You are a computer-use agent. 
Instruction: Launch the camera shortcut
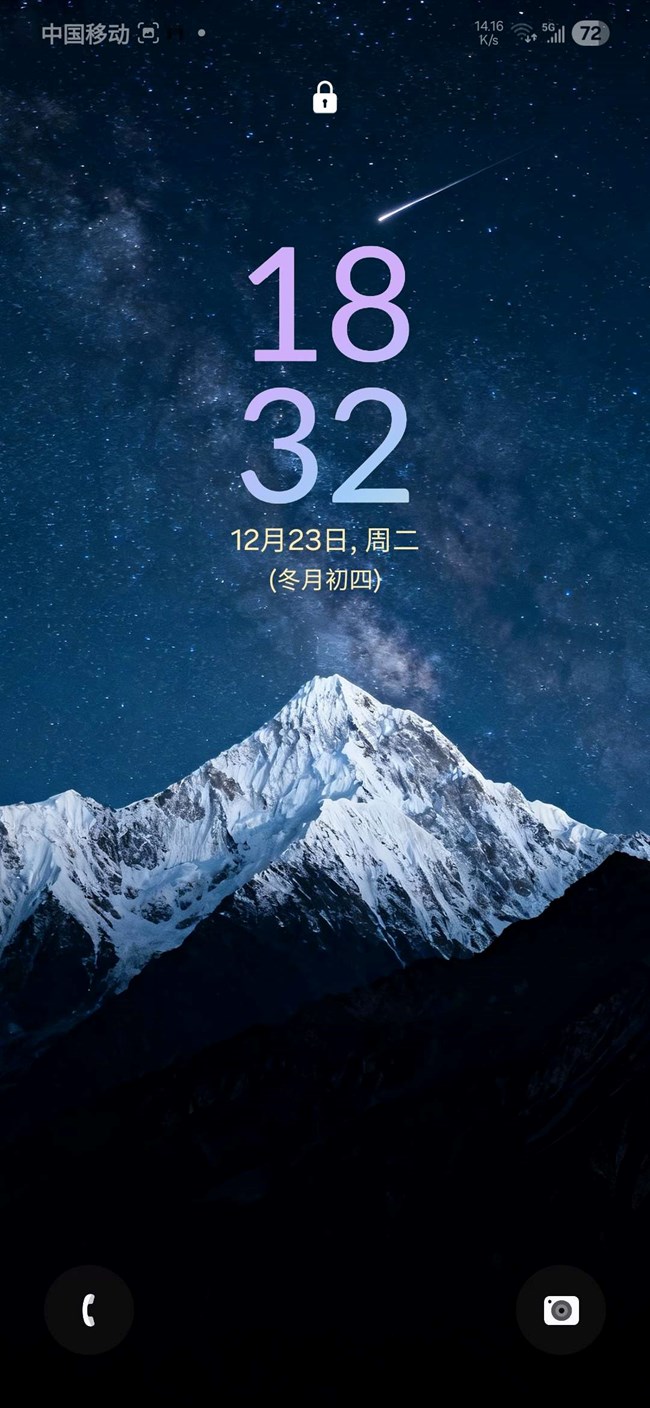tap(561, 1309)
